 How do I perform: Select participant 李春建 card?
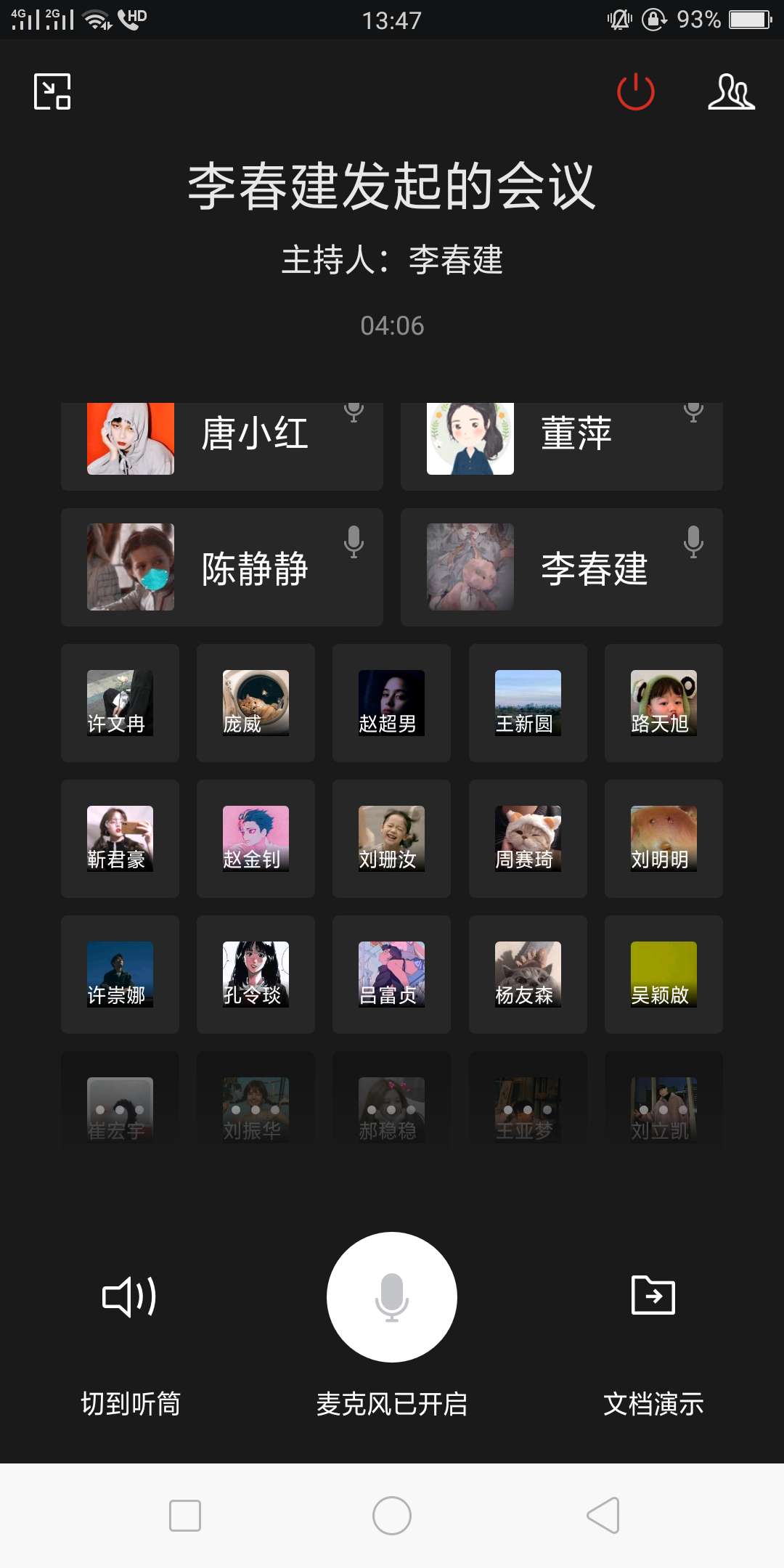561,567
